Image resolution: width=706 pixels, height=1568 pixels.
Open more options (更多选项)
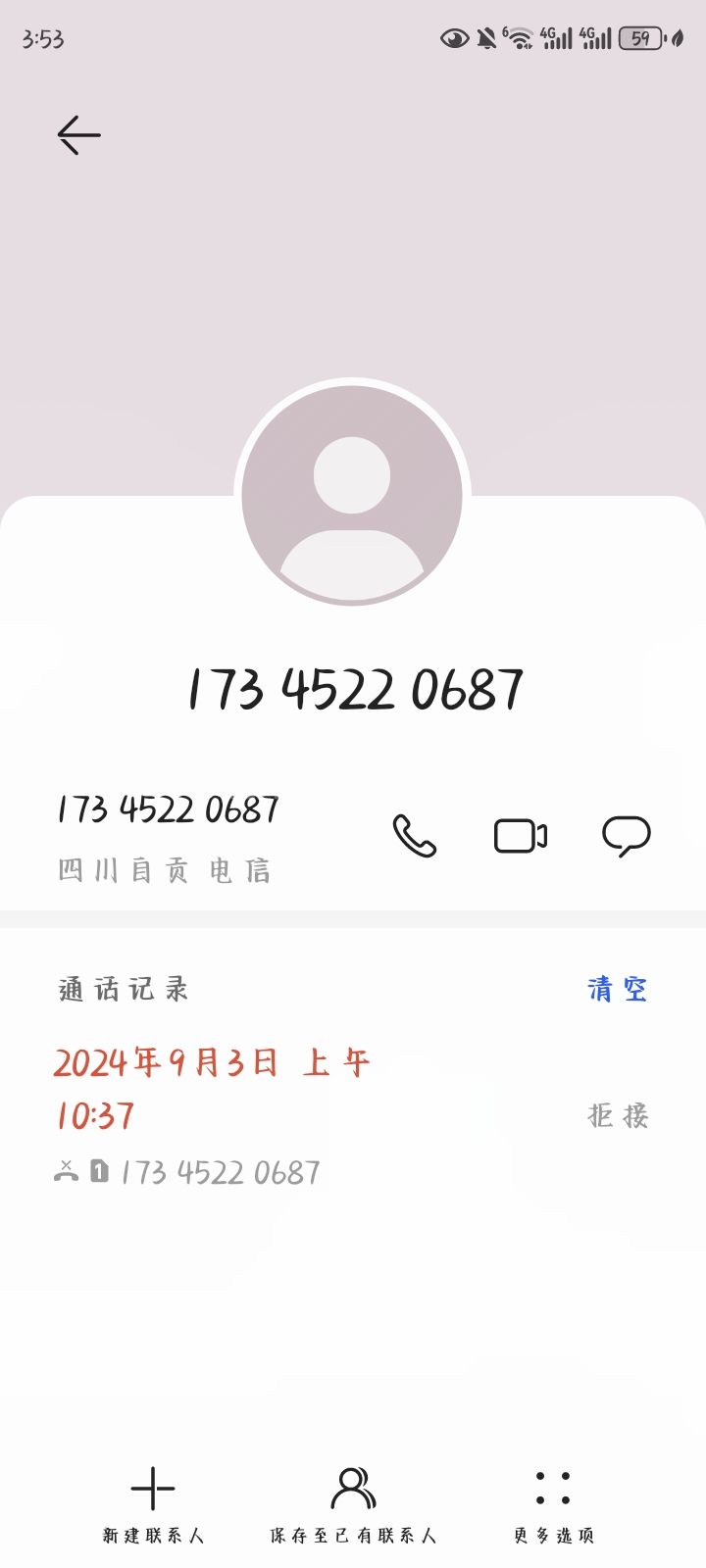553,1504
